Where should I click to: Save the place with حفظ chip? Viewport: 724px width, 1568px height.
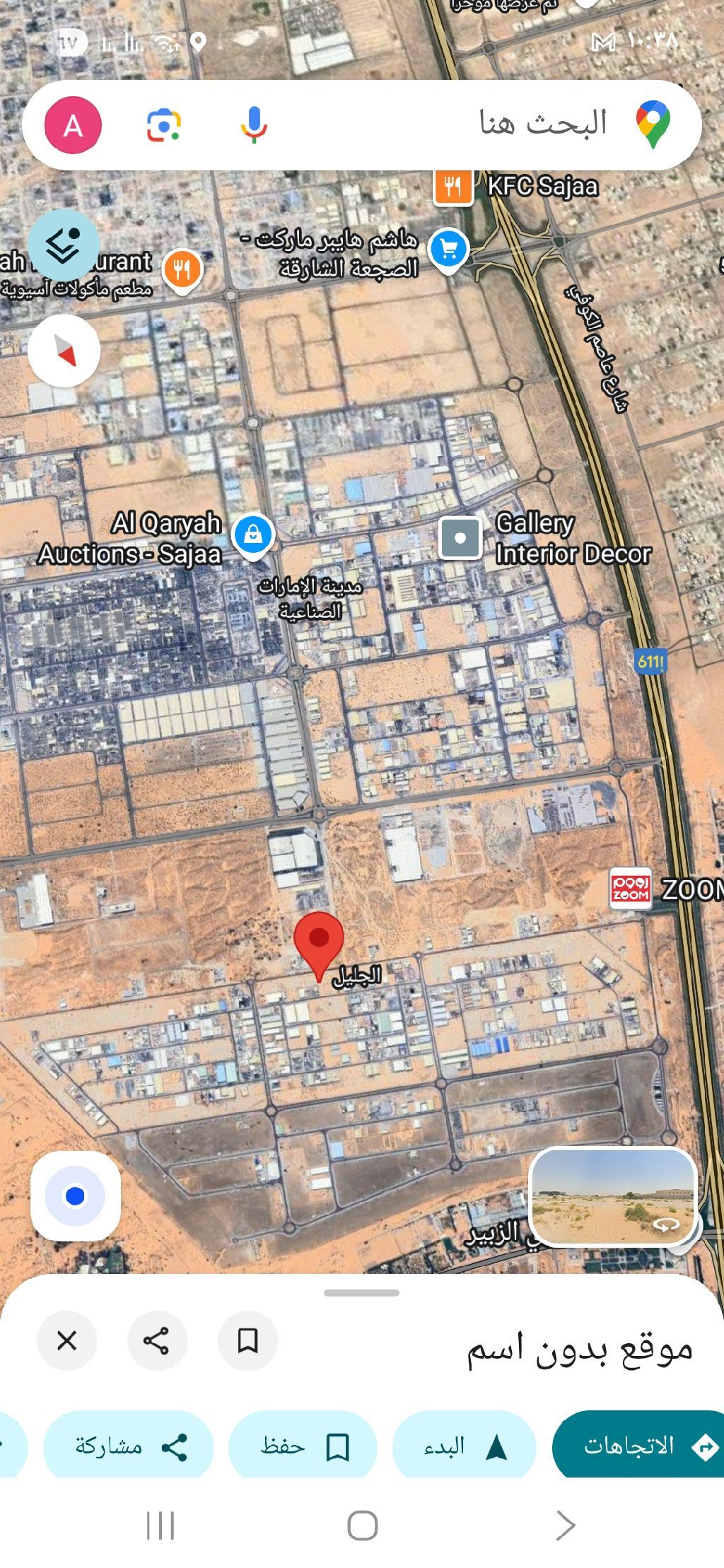pos(303,1446)
